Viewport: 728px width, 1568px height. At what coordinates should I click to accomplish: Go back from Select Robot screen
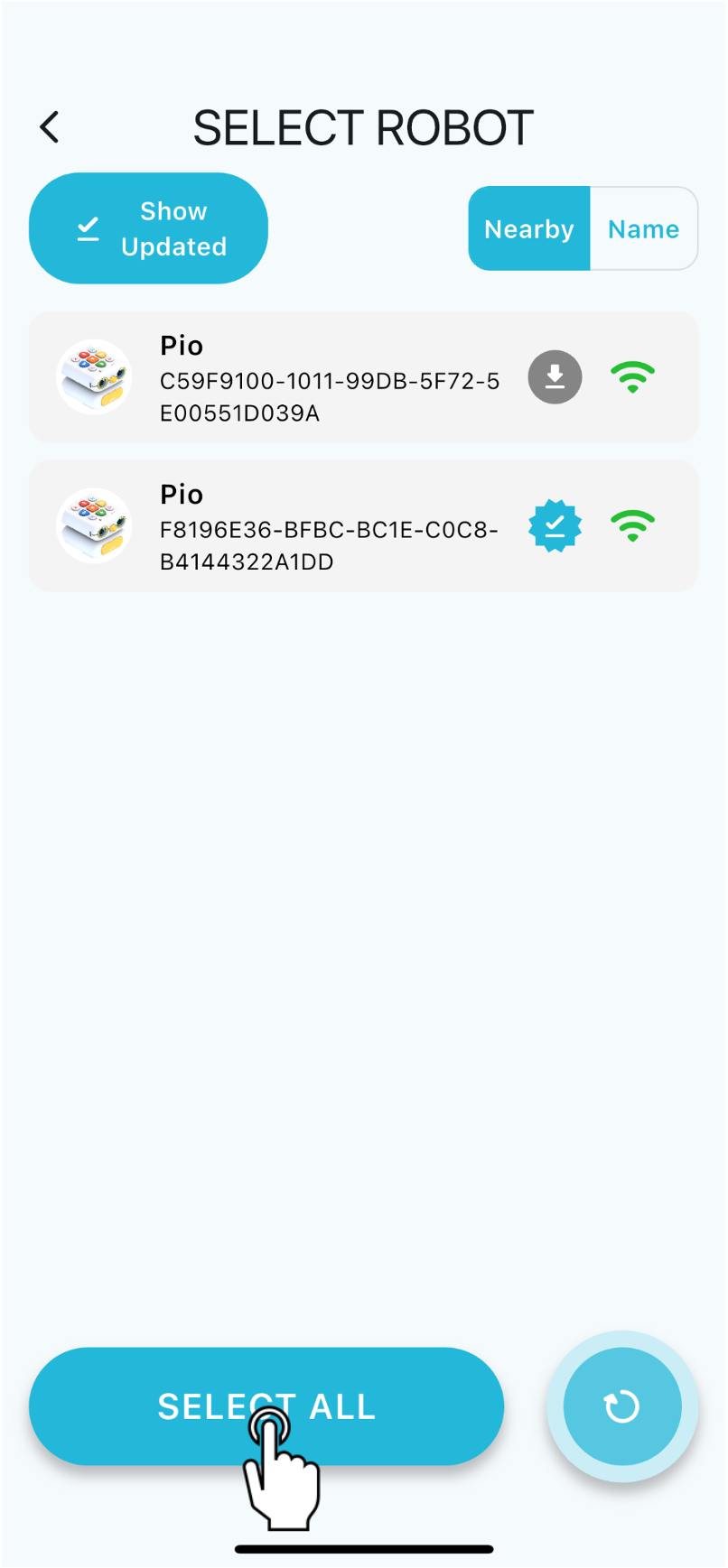(x=50, y=127)
